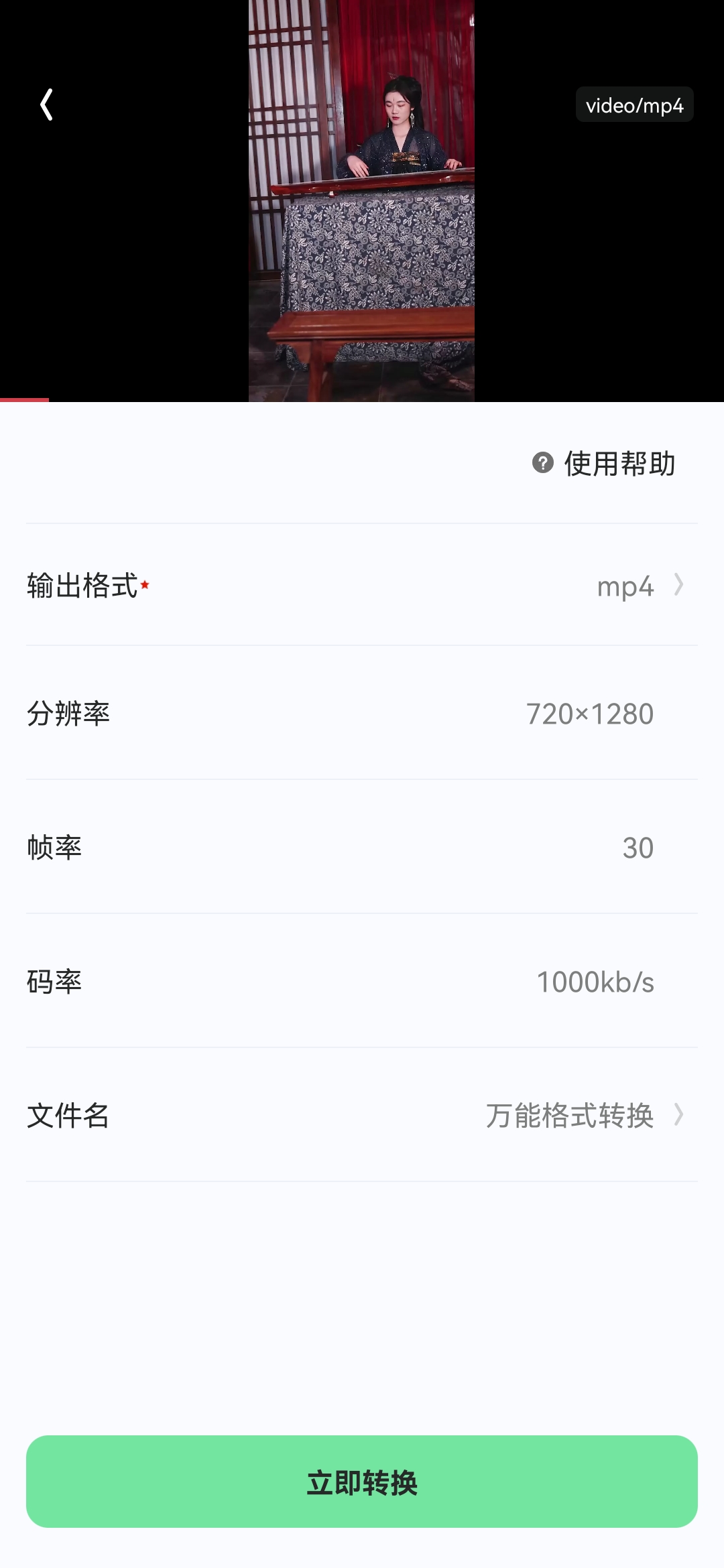Change the 帧率 frame rate setting
Viewport: 724px width, 1568px height.
[x=637, y=848]
